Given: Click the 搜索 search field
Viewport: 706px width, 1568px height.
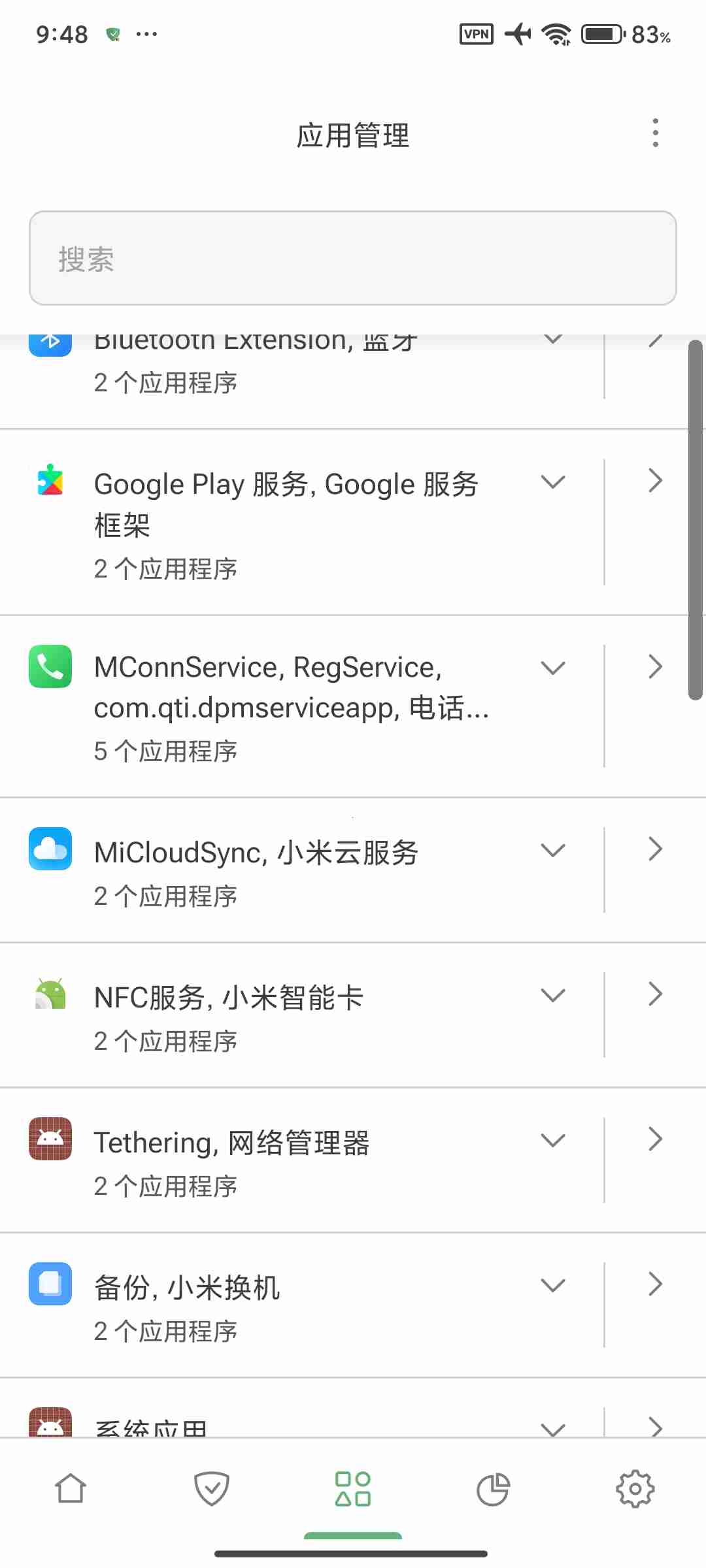Looking at the screenshot, I should tap(353, 259).
